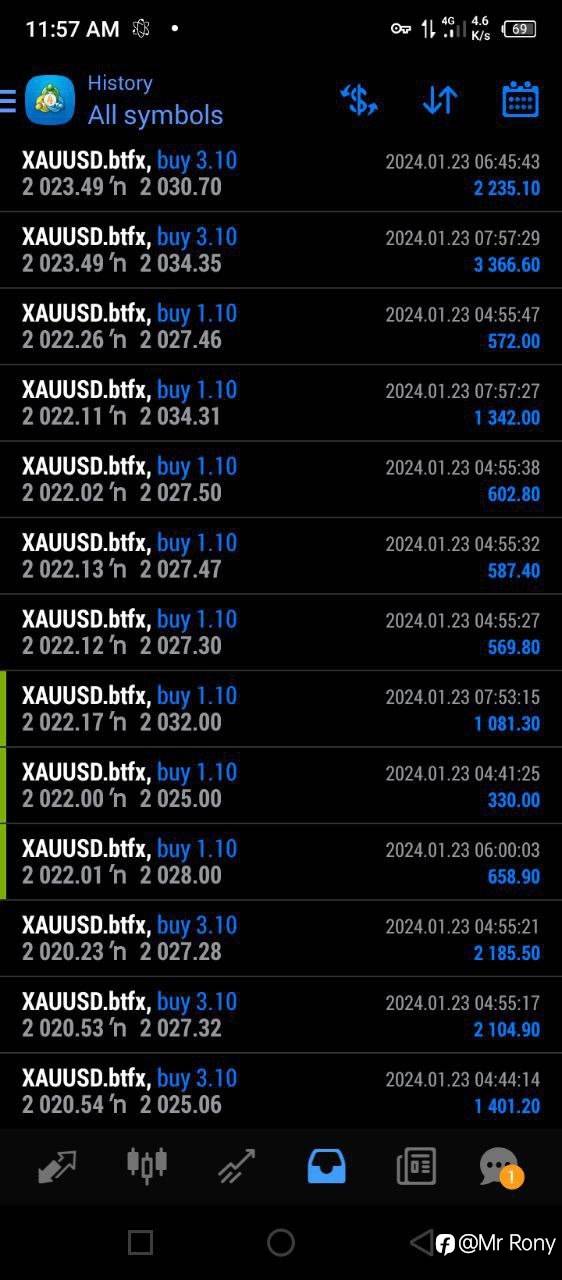
Task: Open the trade with profit 1 401.20
Action: pyautogui.click(x=281, y=1092)
